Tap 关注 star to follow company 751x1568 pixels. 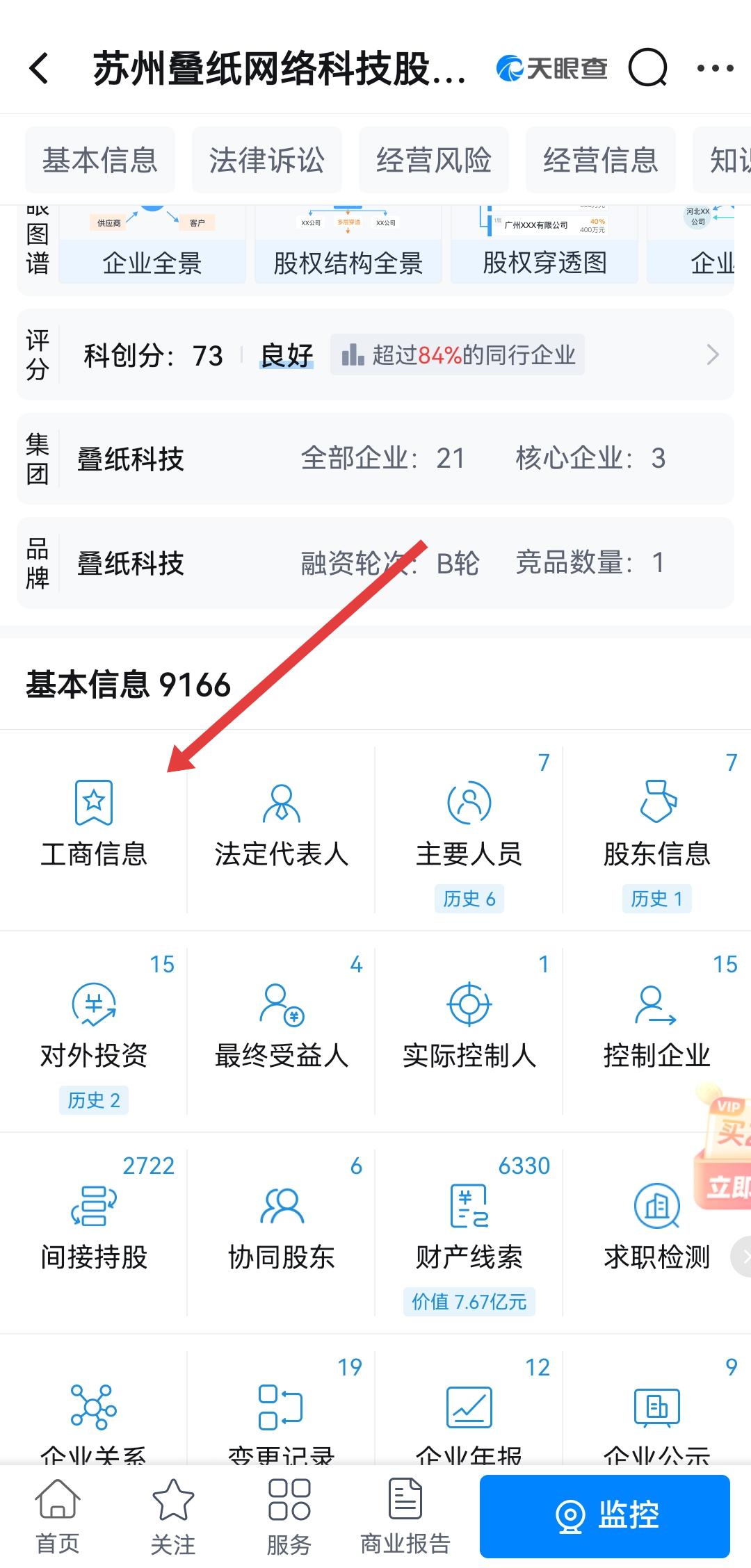(173, 1516)
